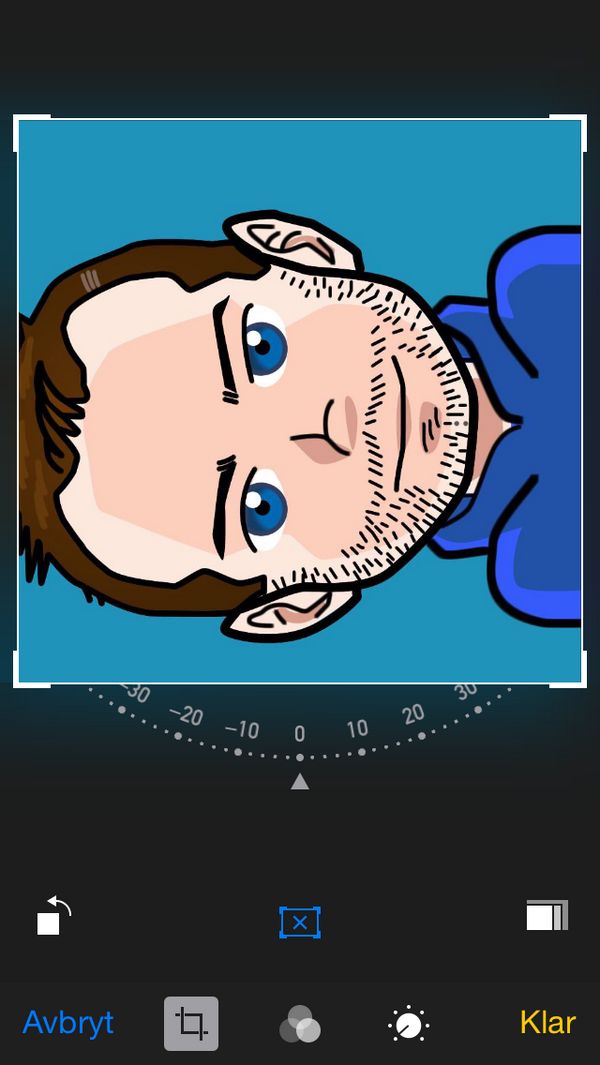Rotate the photo counterclockwise
This screenshot has height=1065, width=600.
pos(54,916)
